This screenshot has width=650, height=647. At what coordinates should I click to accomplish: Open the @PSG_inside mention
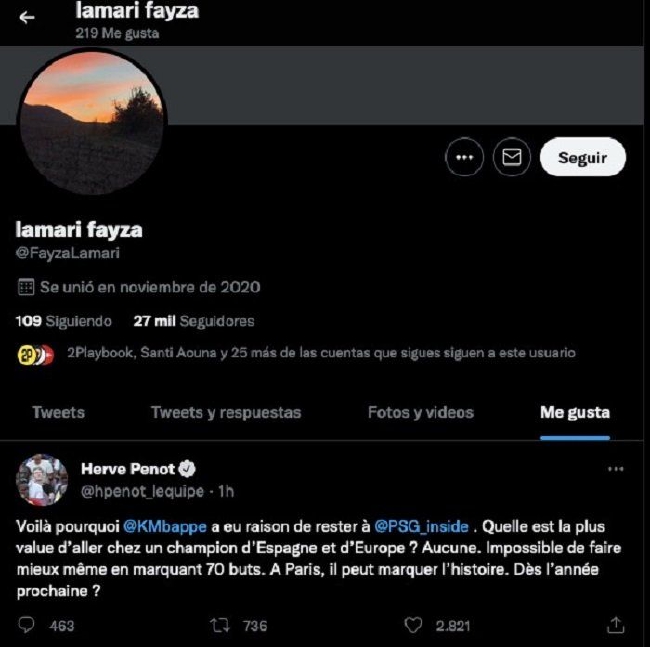(x=421, y=526)
